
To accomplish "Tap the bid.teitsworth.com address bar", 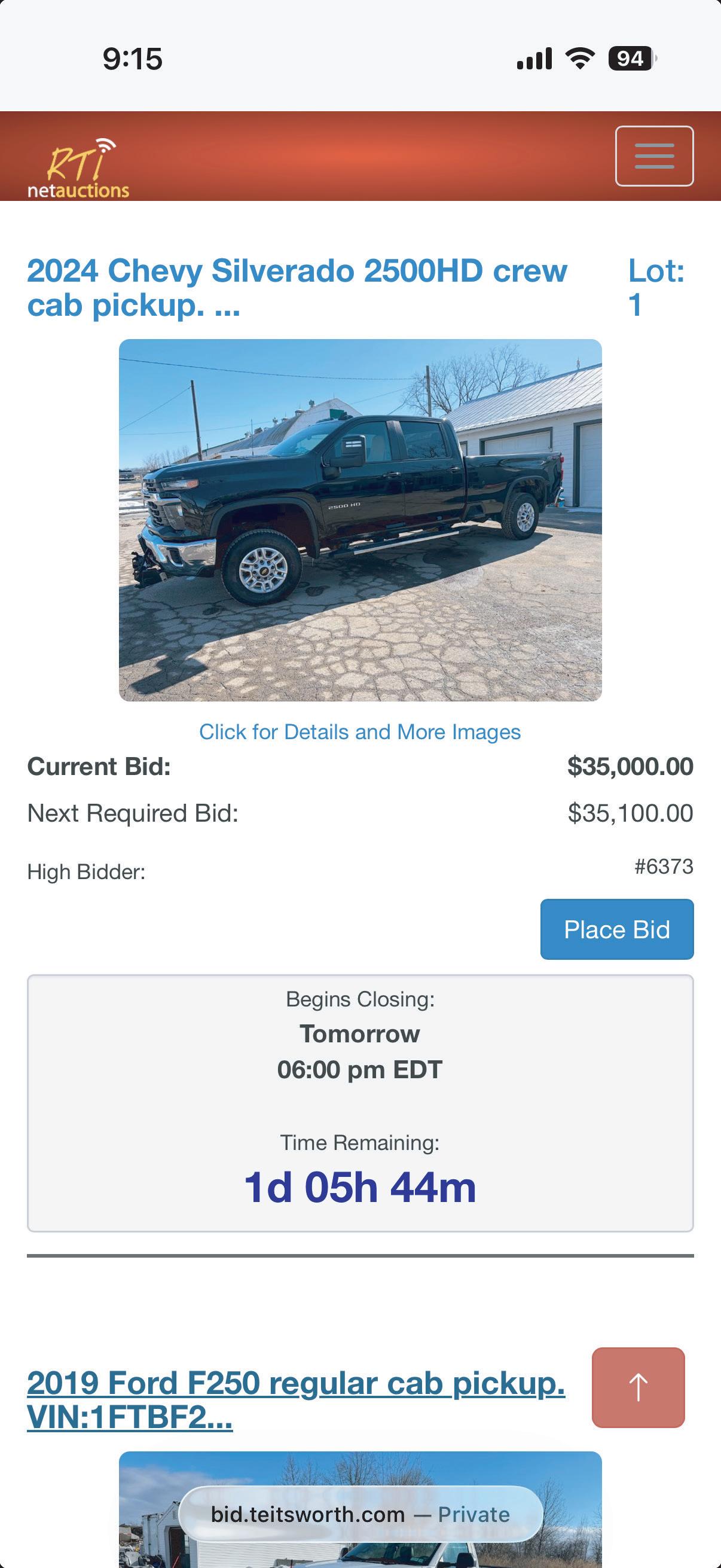I will [x=360, y=1514].
